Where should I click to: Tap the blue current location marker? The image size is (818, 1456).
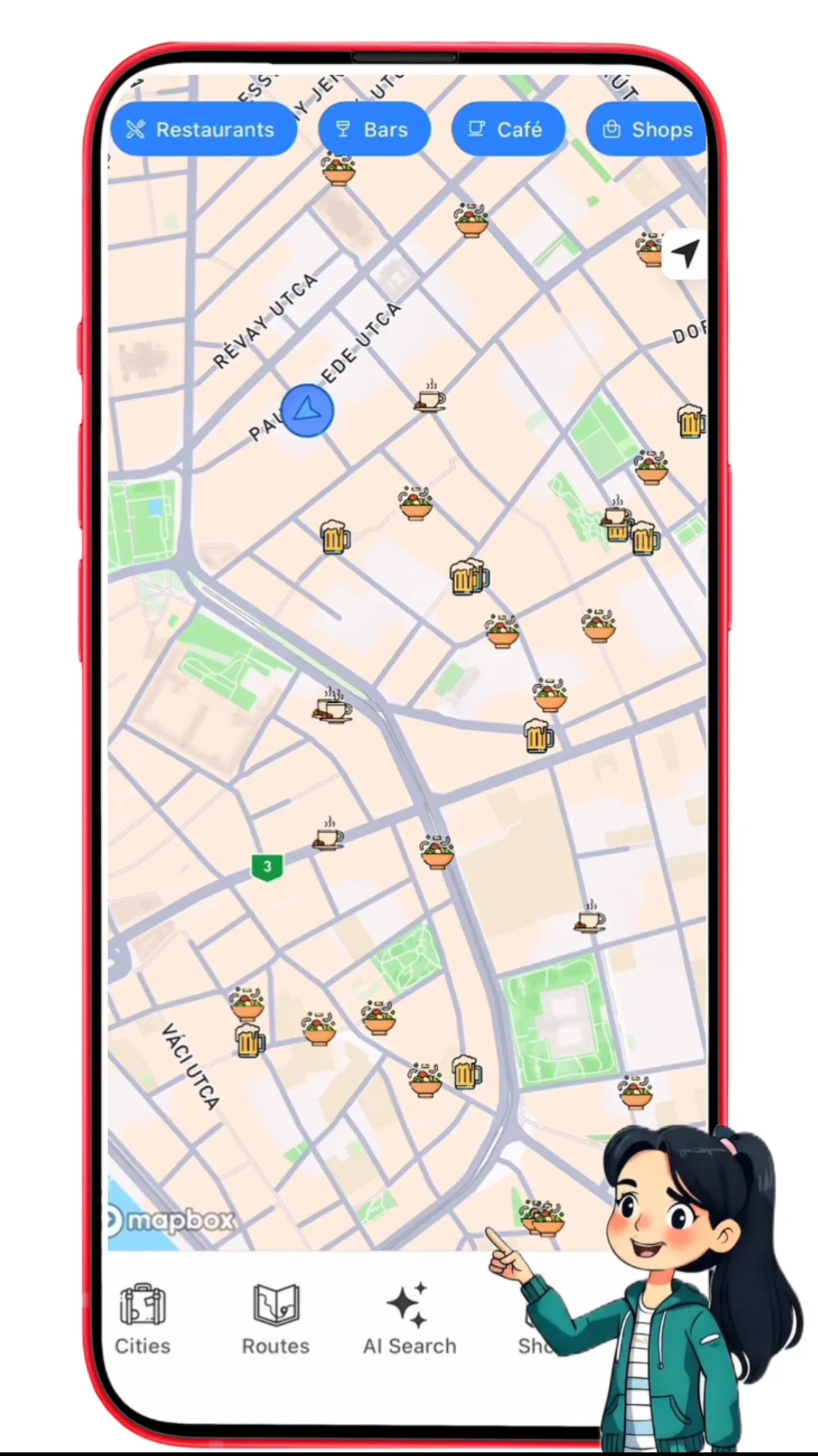pyautogui.click(x=307, y=410)
